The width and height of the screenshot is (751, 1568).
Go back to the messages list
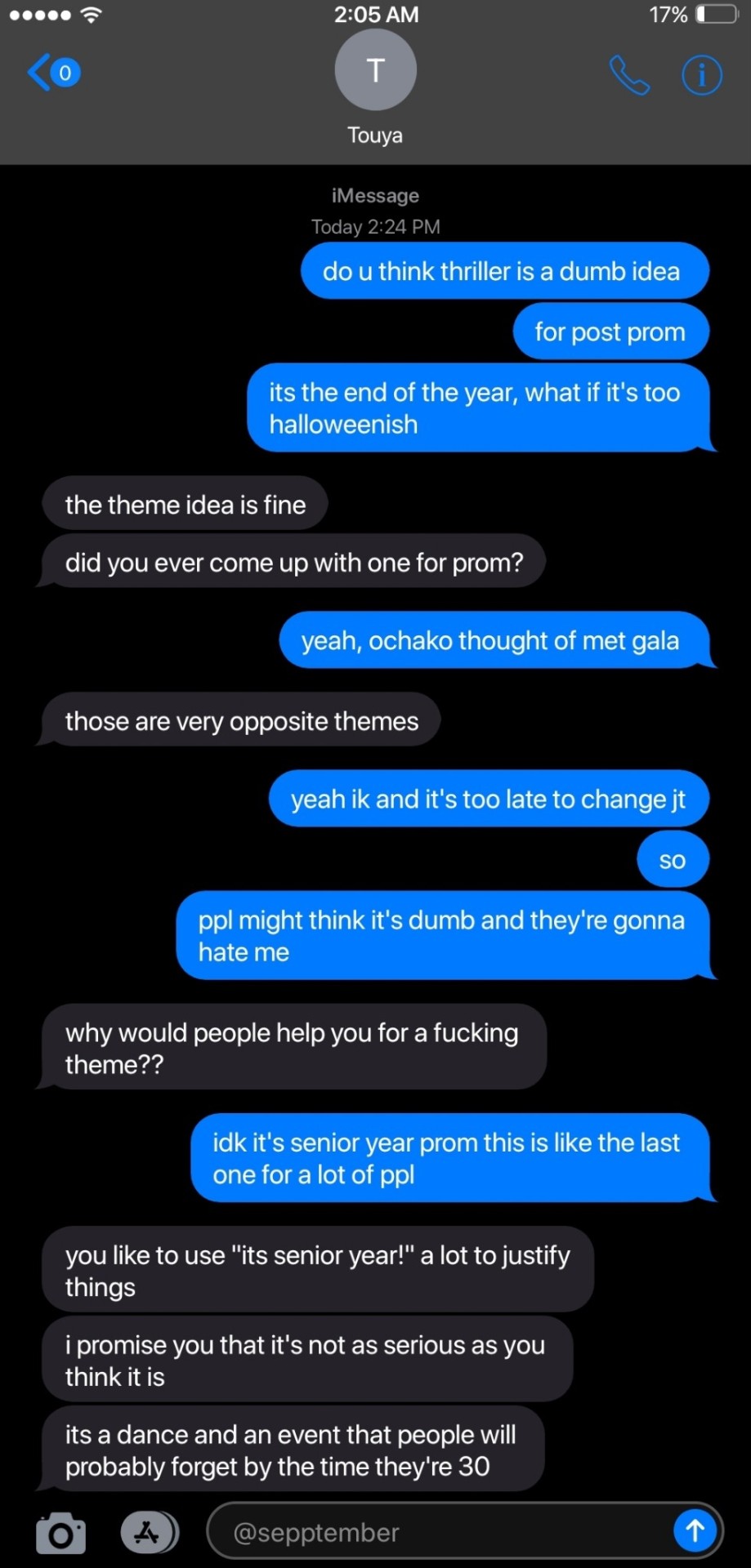tap(52, 73)
